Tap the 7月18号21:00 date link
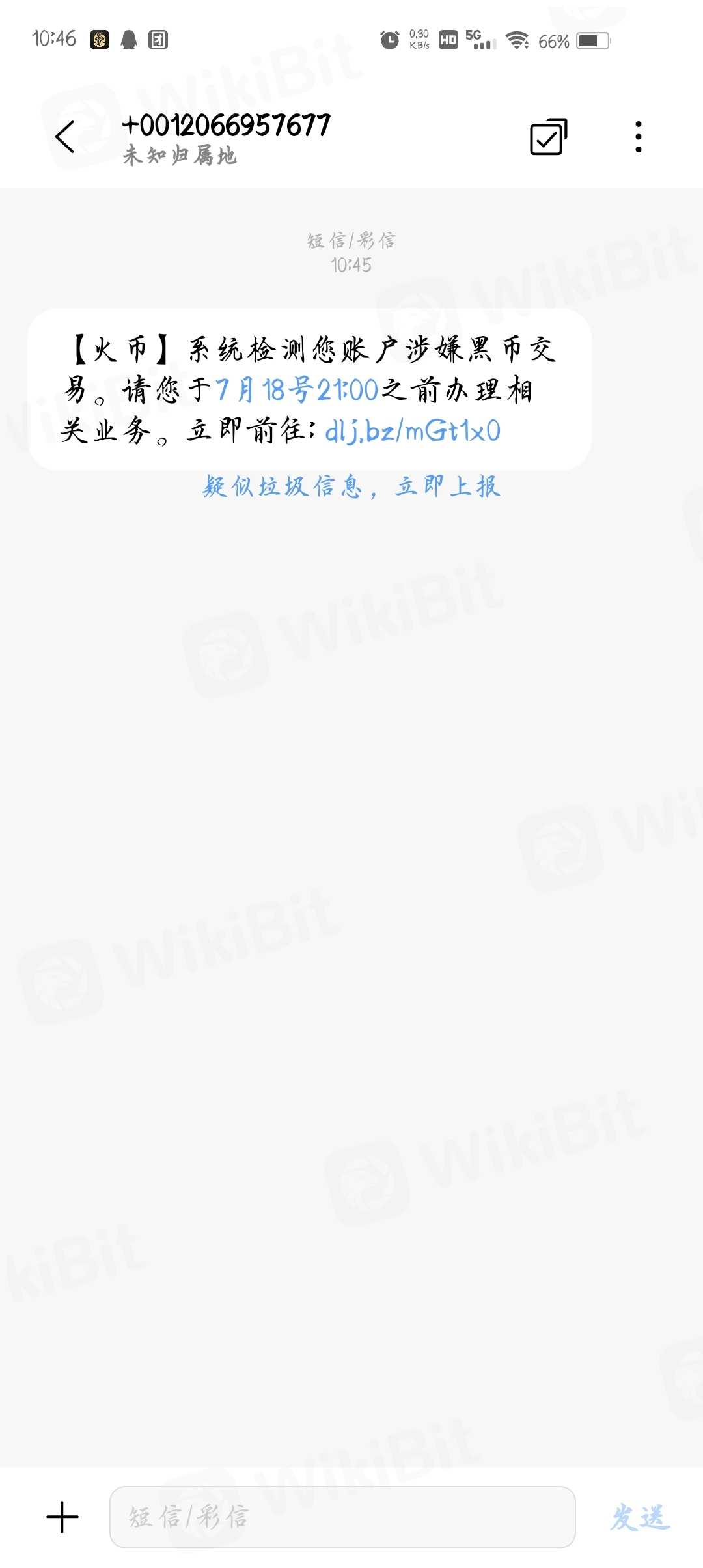Image resolution: width=703 pixels, height=1568 pixels. pos(297,391)
